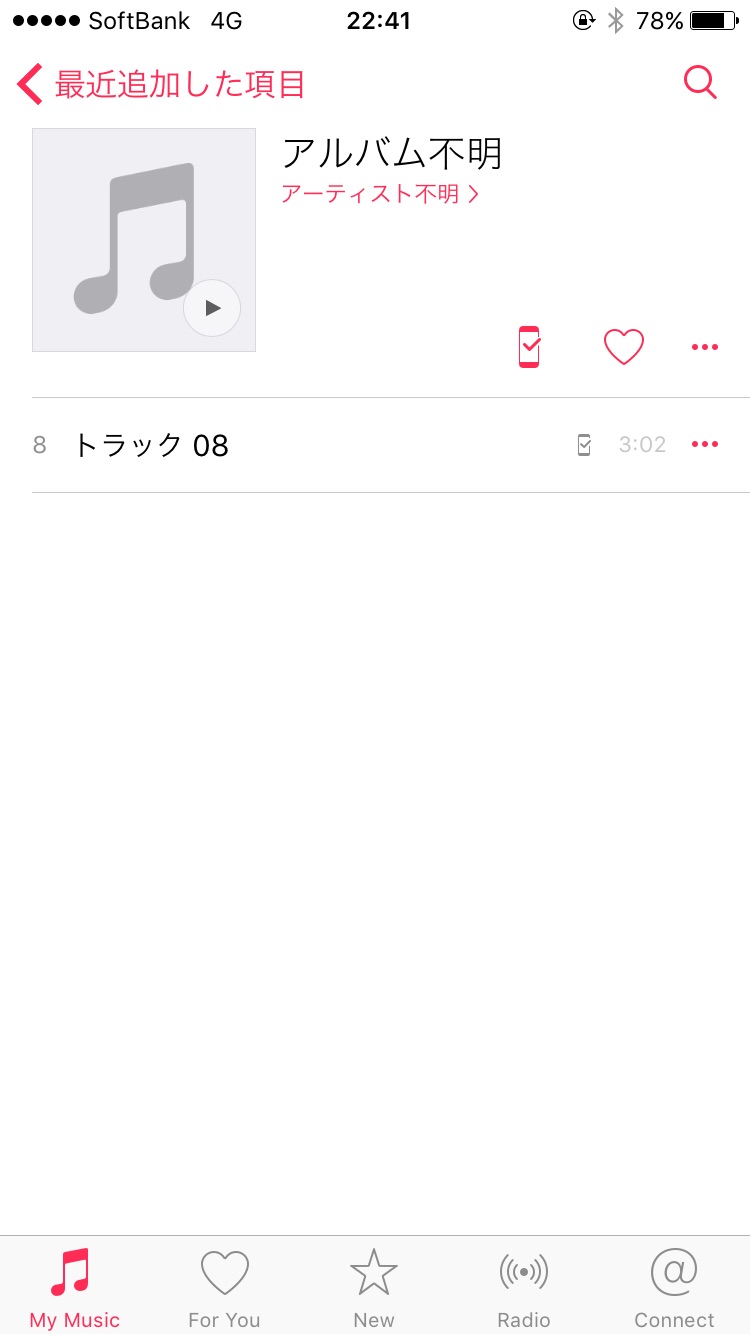Open more options for トラック 08
This screenshot has height=1334, width=750.
[705, 444]
